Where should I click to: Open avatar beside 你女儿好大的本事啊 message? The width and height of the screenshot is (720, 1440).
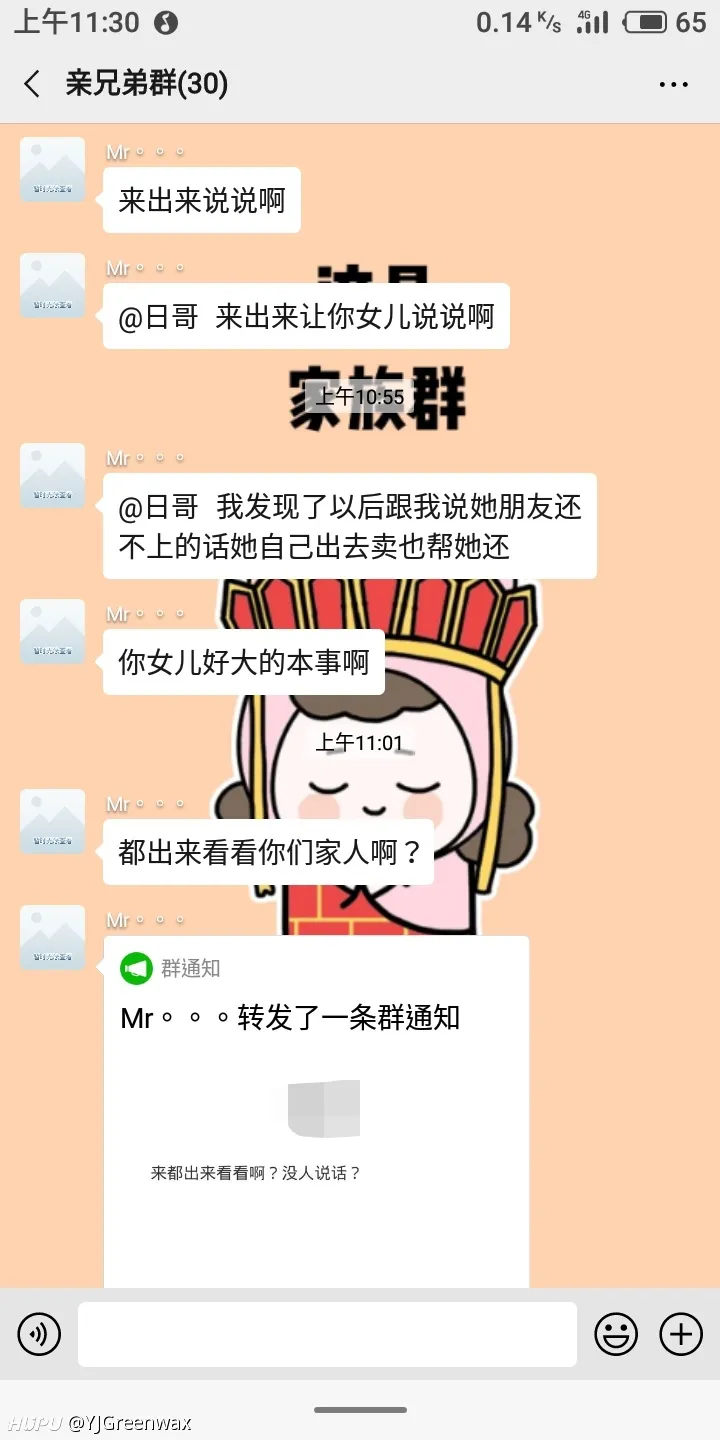coord(53,632)
